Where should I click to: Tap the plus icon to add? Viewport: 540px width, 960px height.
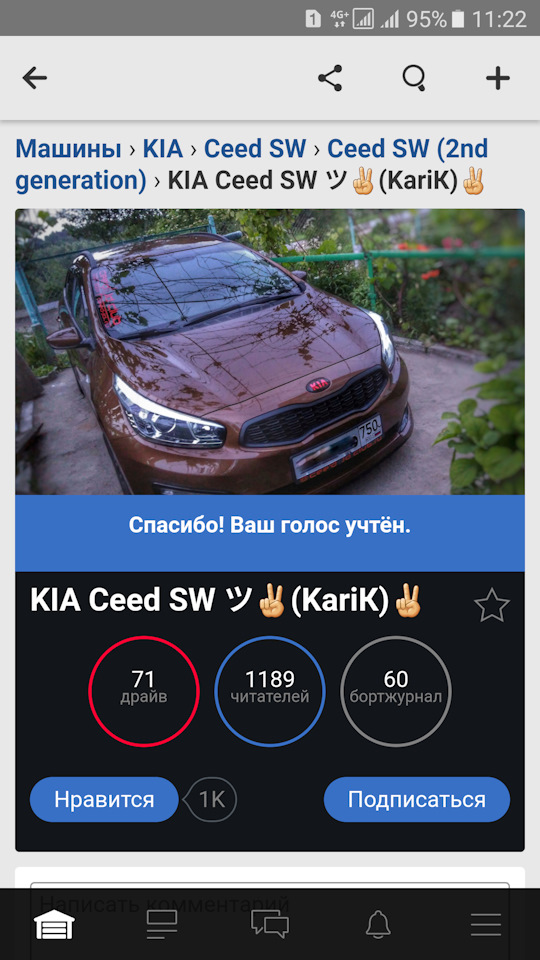pyautogui.click(x=498, y=78)
